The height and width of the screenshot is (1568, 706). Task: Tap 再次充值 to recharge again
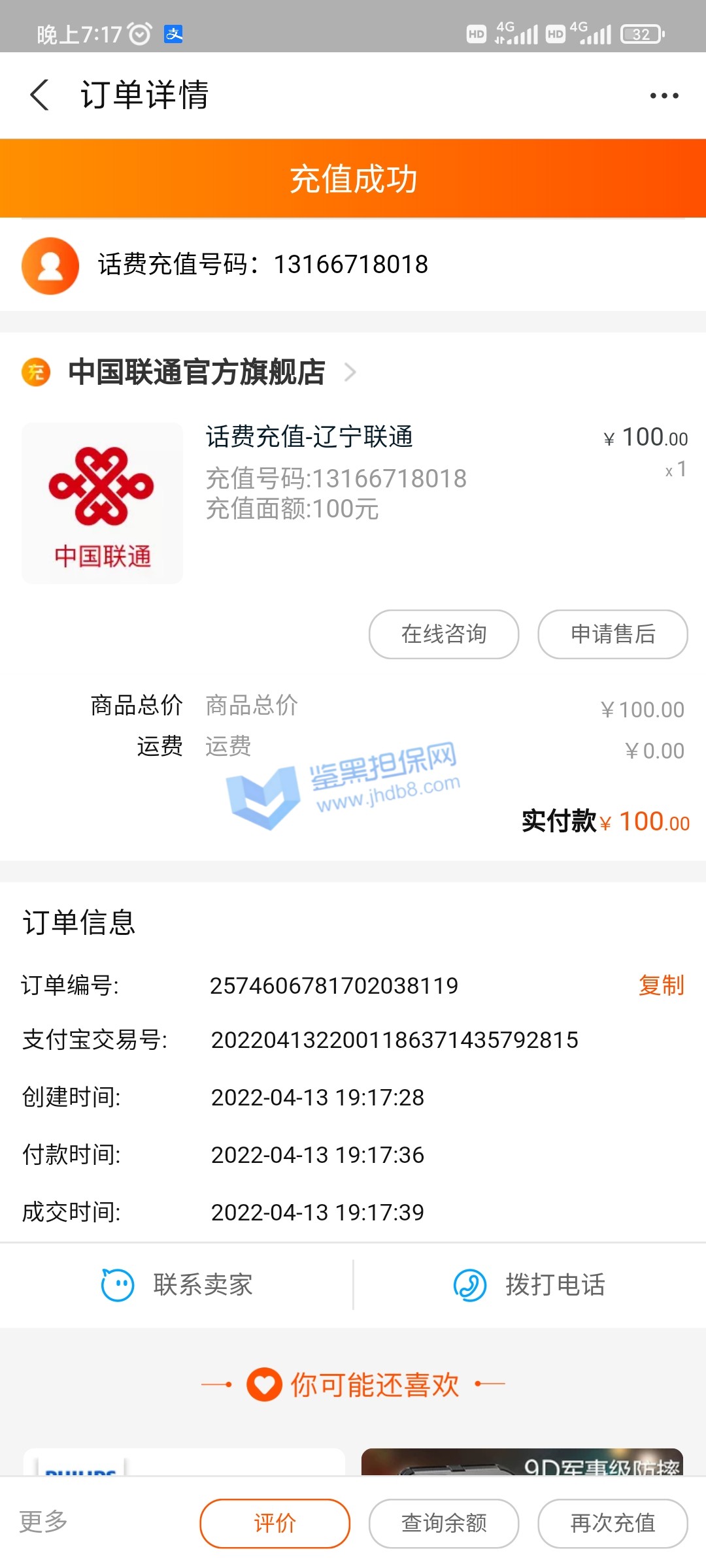[613, 1523]
